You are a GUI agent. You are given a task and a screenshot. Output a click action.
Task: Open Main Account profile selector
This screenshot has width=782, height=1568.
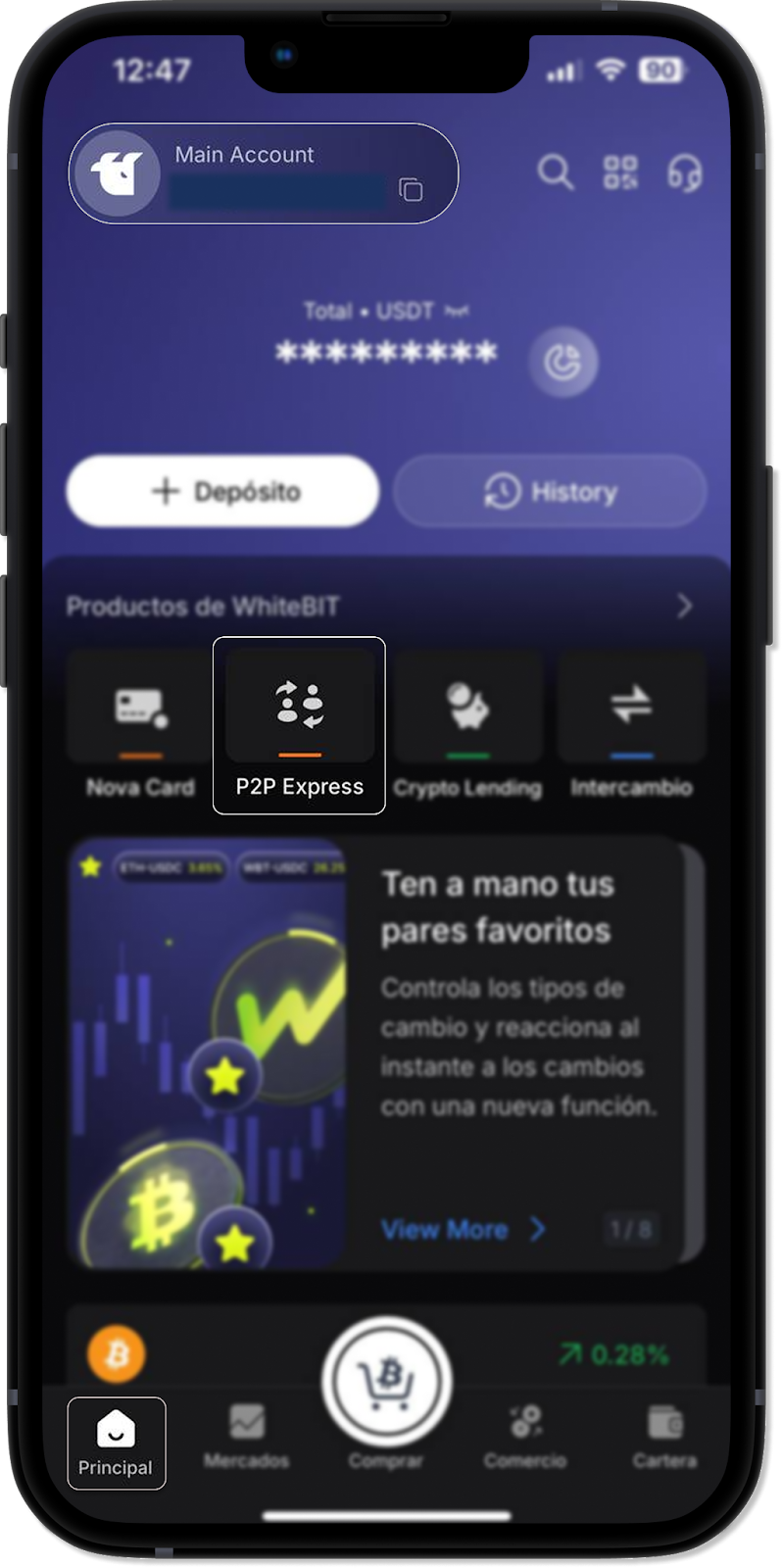point(245,172)
